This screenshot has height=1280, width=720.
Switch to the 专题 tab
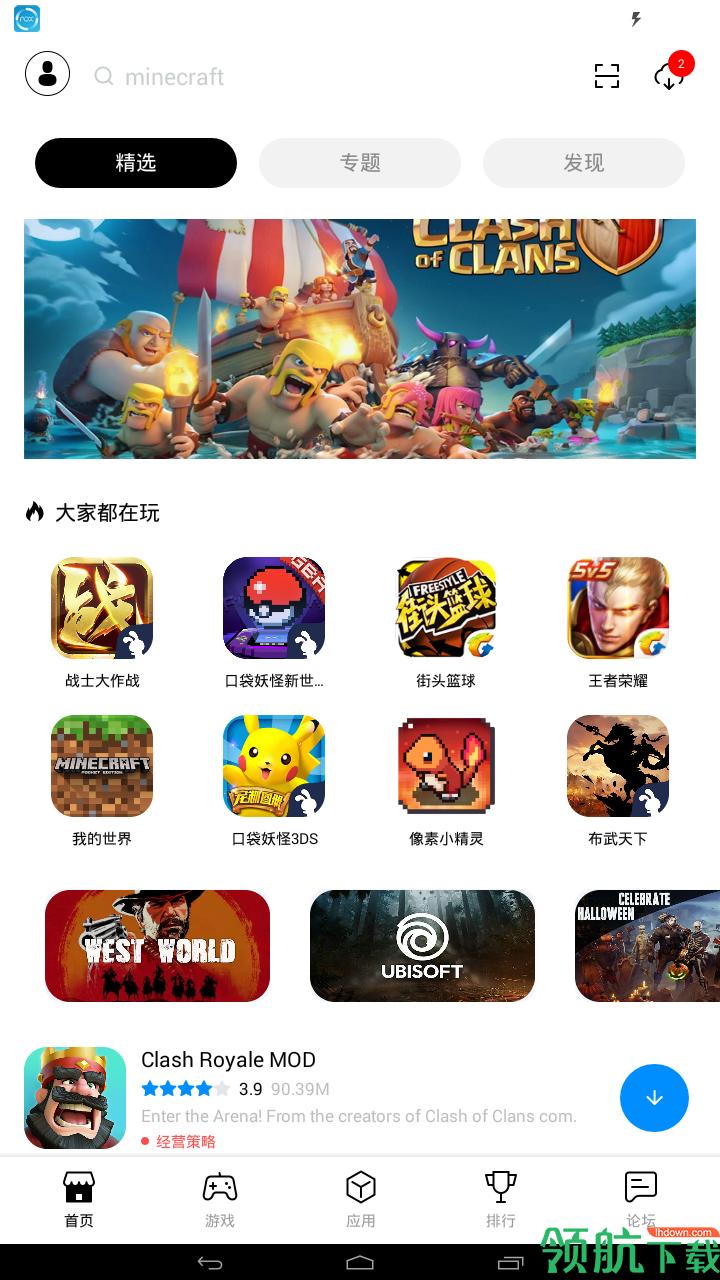(360, 163)
